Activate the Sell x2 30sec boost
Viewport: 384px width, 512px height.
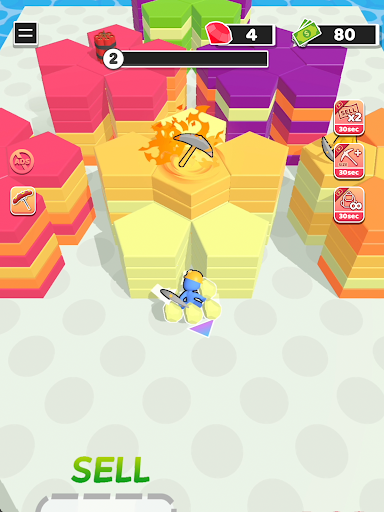click(x=349, y=117)
